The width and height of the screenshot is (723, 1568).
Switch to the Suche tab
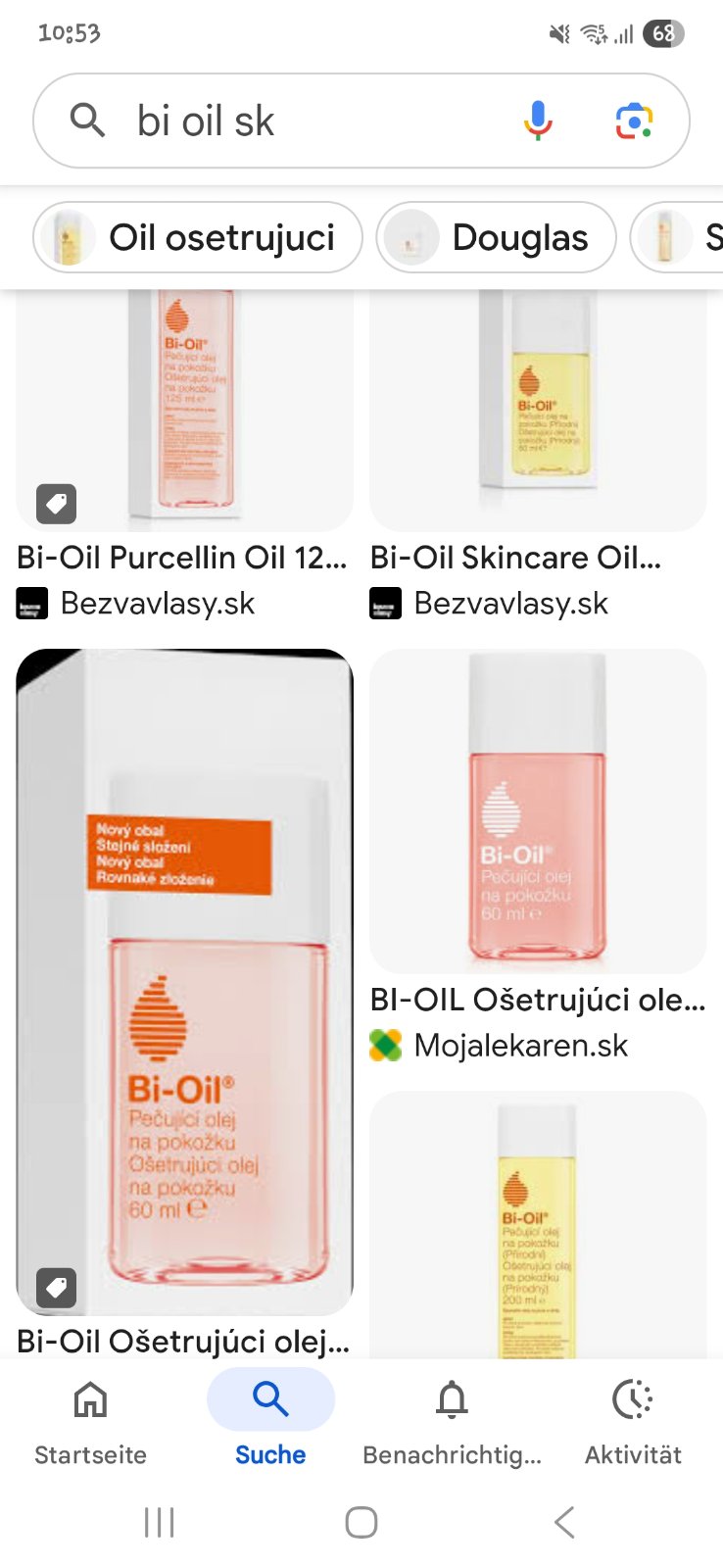pyautogui.click(x=270, y=1419)
